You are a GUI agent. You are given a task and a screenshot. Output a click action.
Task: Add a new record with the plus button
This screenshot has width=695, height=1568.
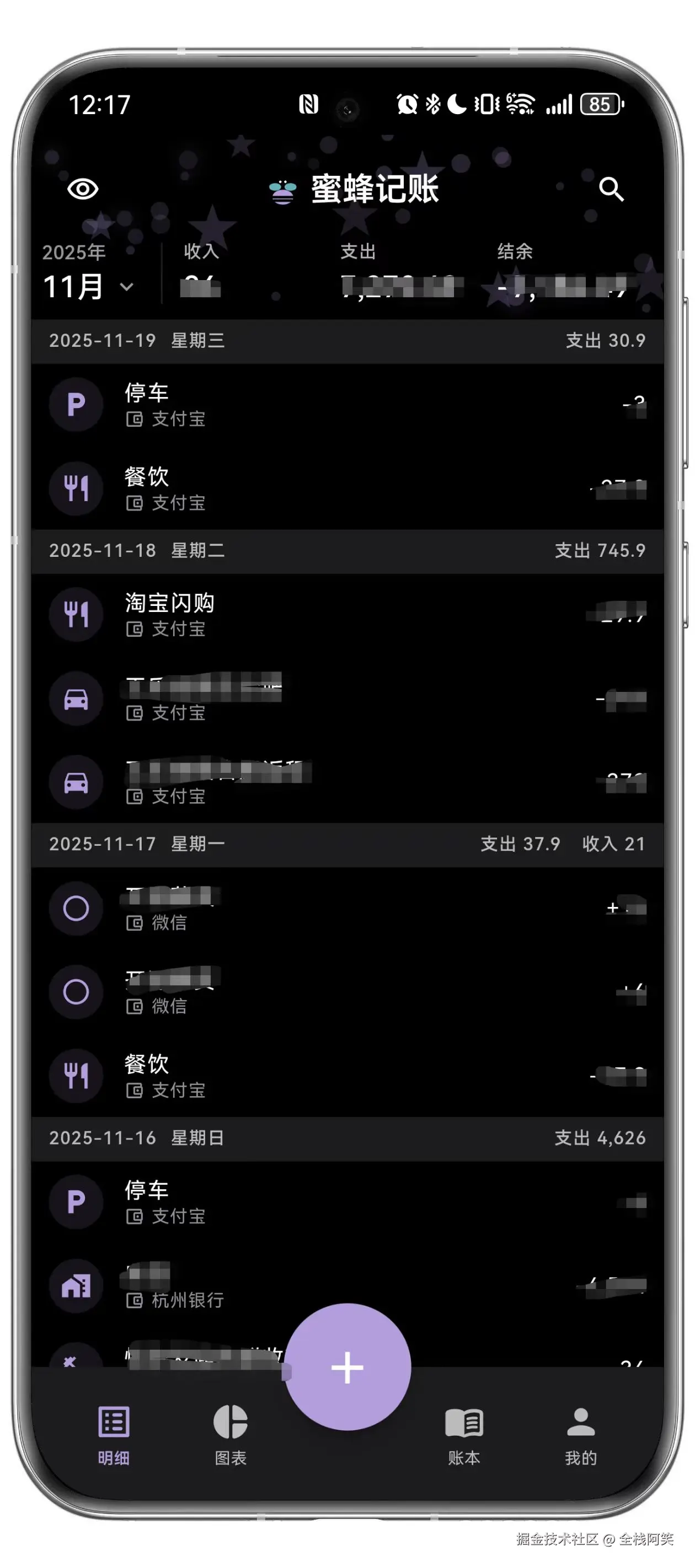point(347,1367)
